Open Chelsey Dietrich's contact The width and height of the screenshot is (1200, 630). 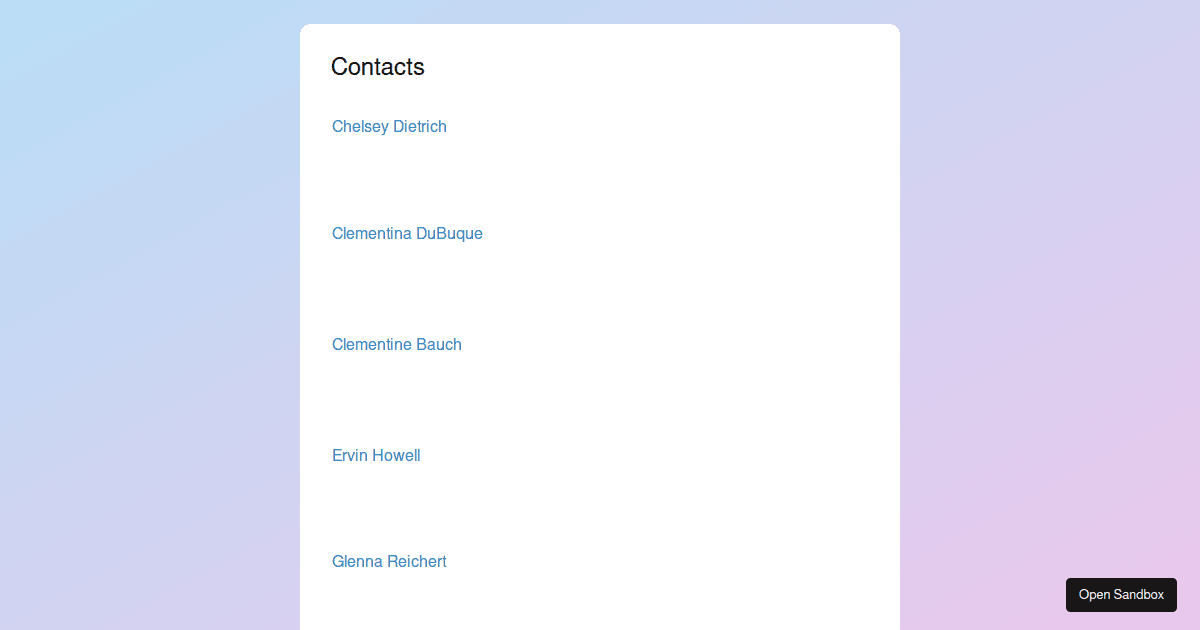pyautogui.click(x=389, y=127)
